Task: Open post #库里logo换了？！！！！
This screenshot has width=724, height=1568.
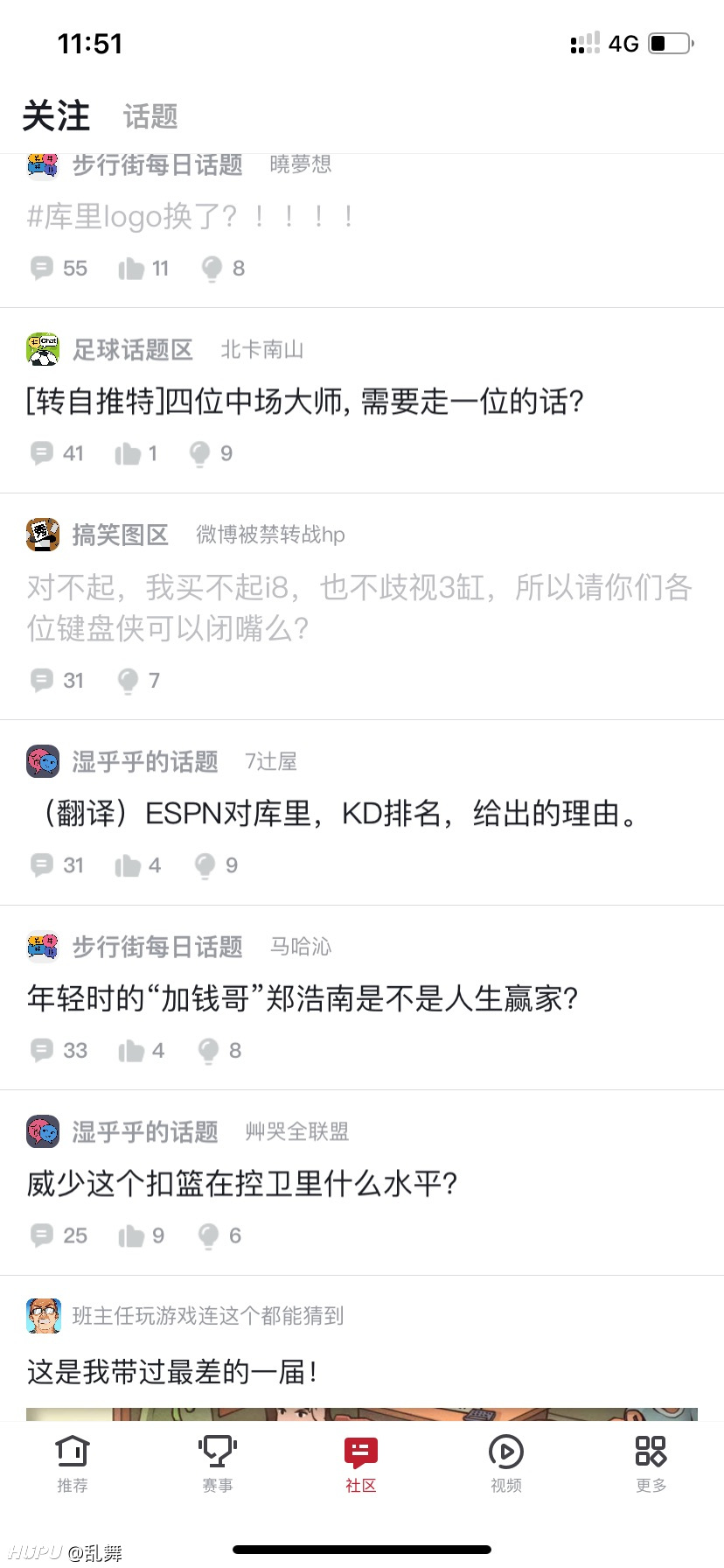Action: [x=191, y=216]
